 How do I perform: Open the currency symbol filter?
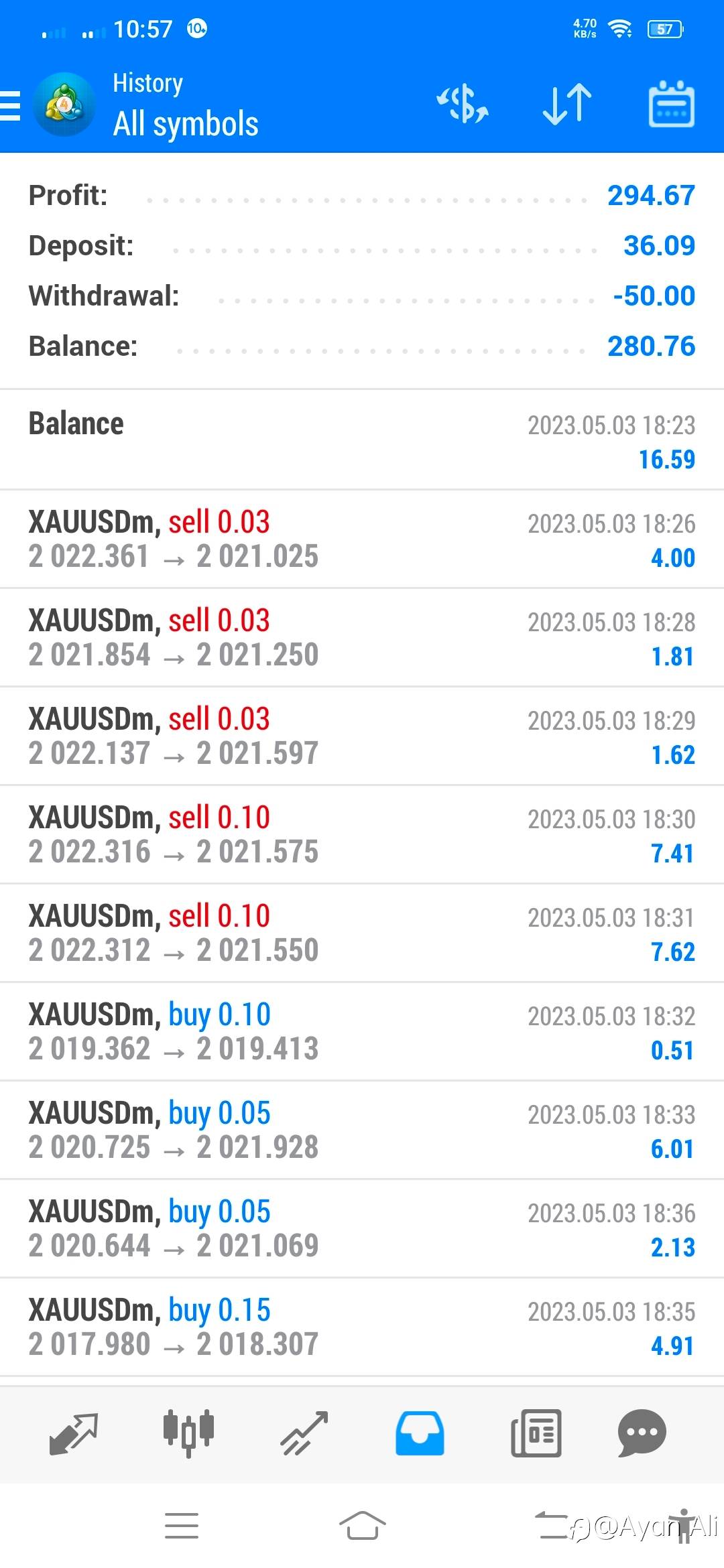463,105
